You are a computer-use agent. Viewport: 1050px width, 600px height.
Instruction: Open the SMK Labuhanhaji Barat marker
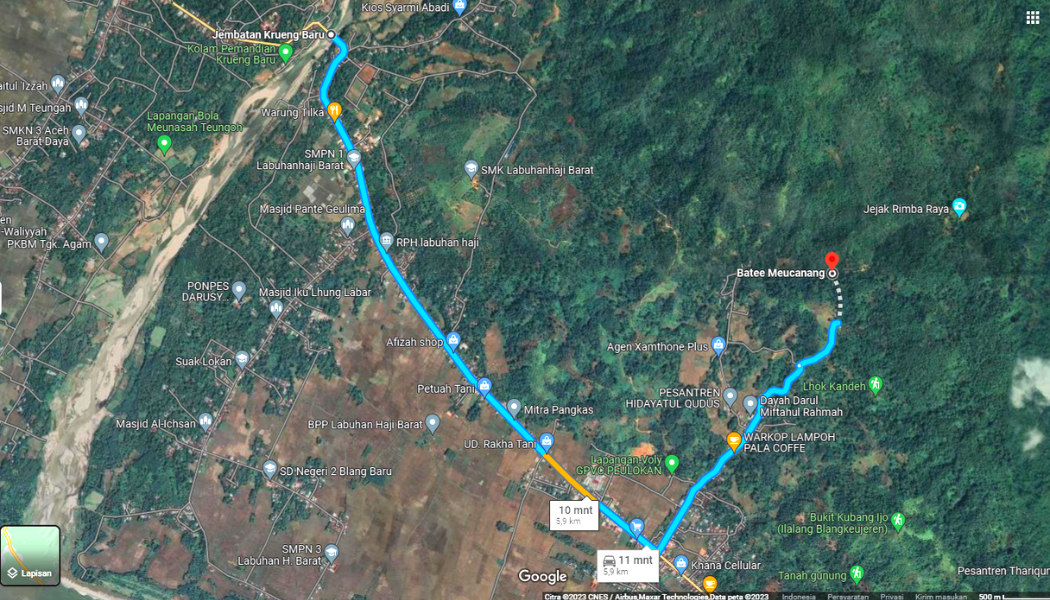[x=471, y=169]
